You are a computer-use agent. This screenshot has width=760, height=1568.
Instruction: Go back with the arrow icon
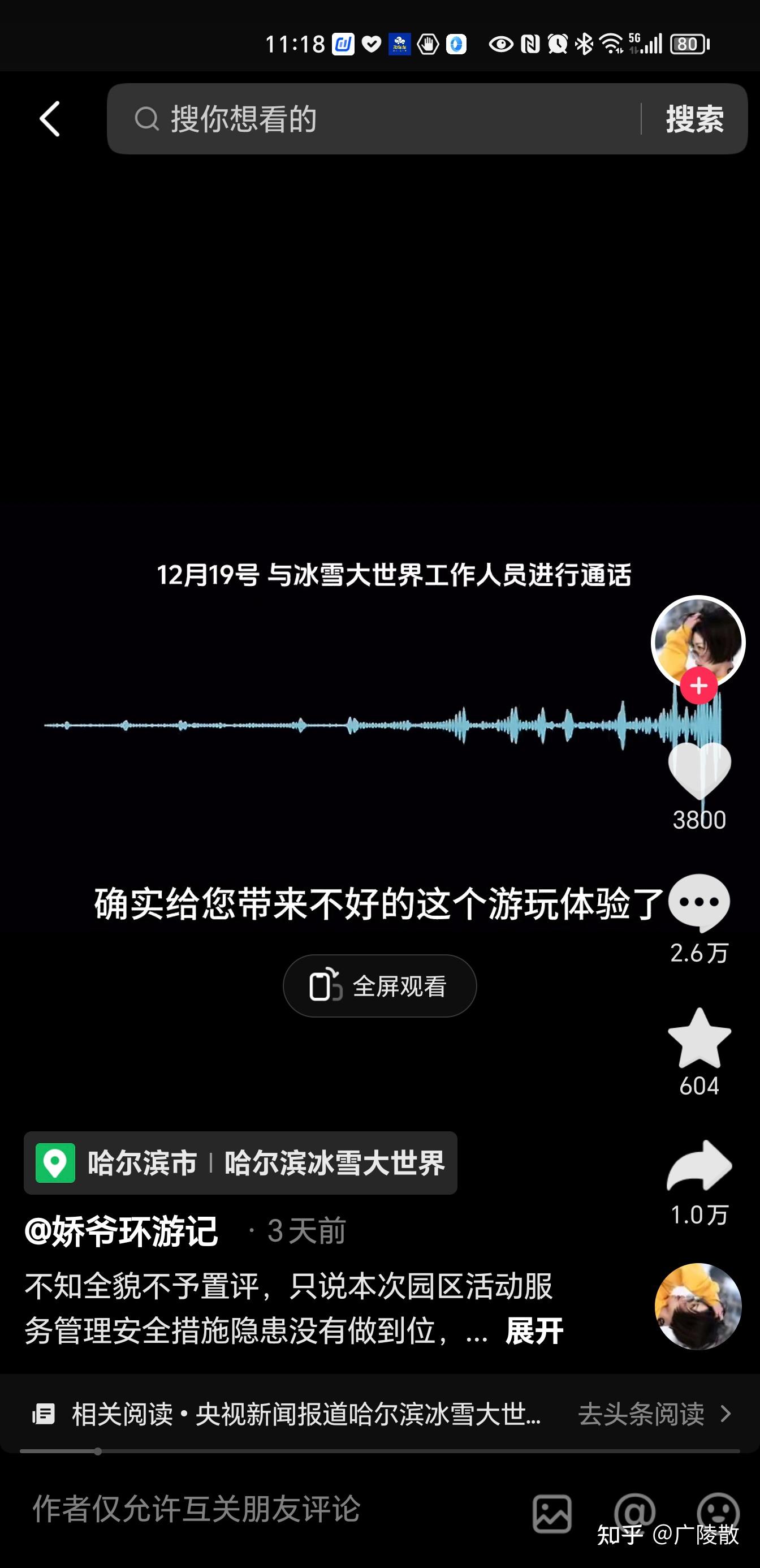click(50, 119)
